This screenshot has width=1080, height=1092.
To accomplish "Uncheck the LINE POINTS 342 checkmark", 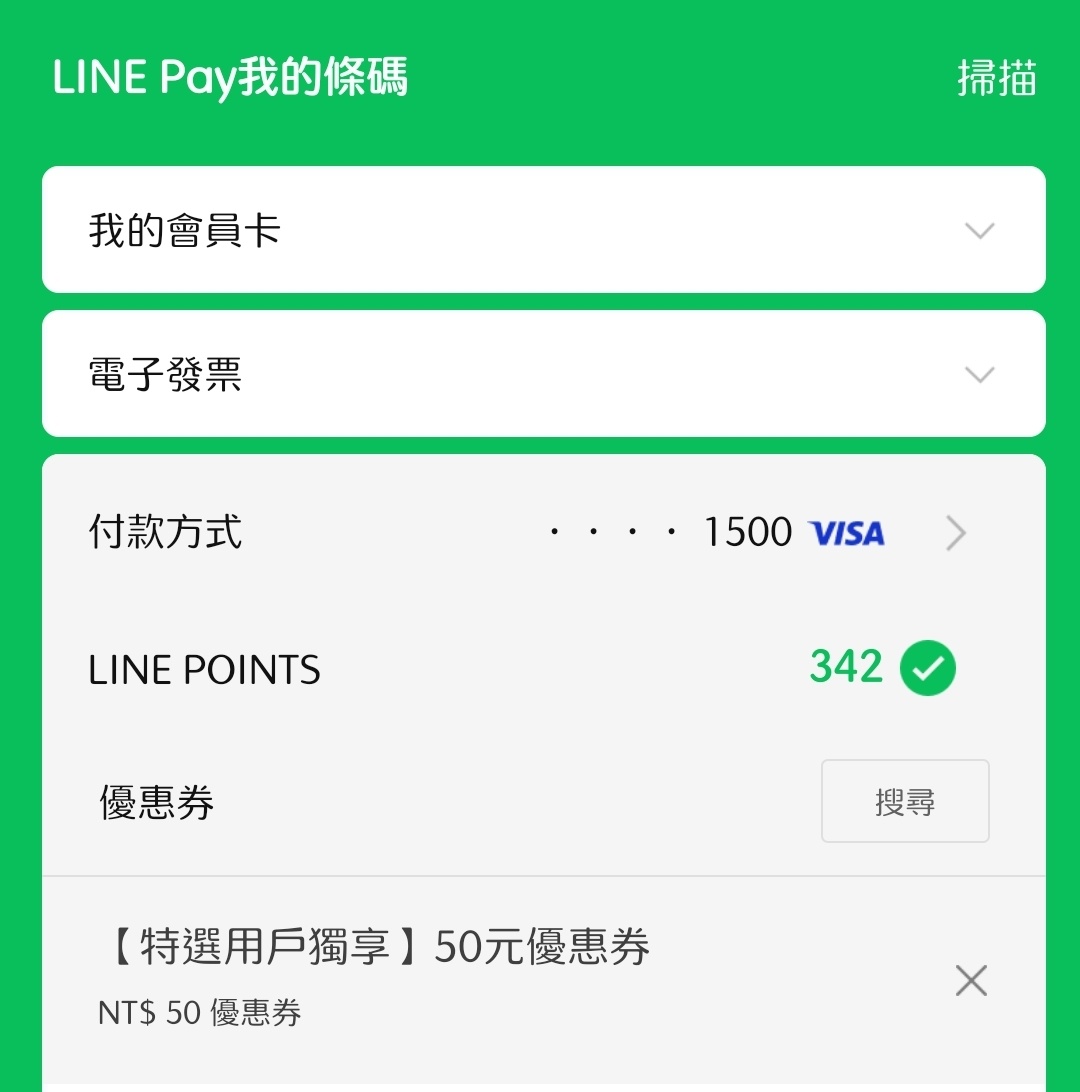I will (x=927, y=669).
